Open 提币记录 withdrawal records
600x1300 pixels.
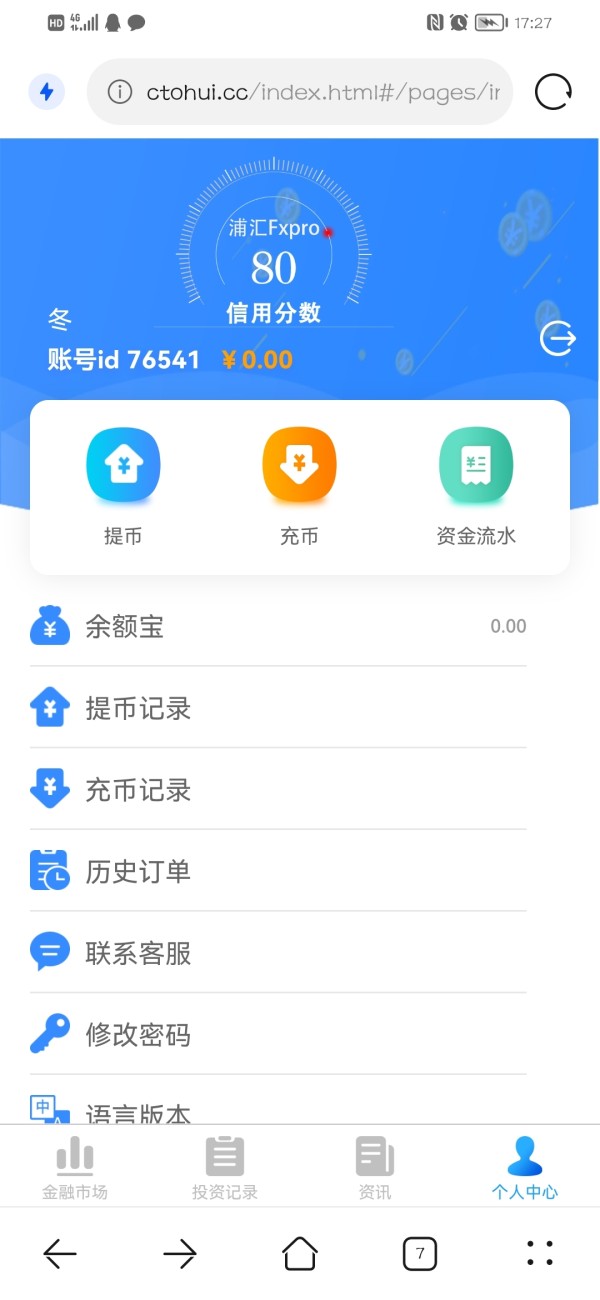(x=278, y=708)
